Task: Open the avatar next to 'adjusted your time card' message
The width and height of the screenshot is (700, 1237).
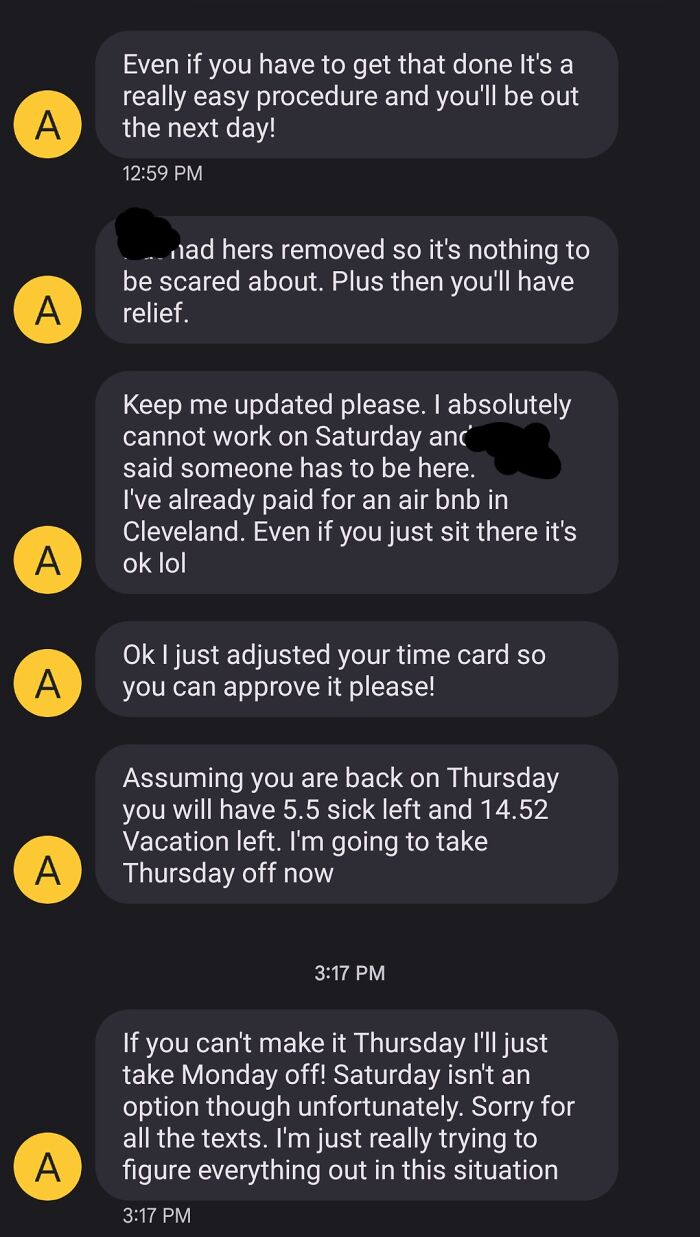Action: click(x=46, y=684)
